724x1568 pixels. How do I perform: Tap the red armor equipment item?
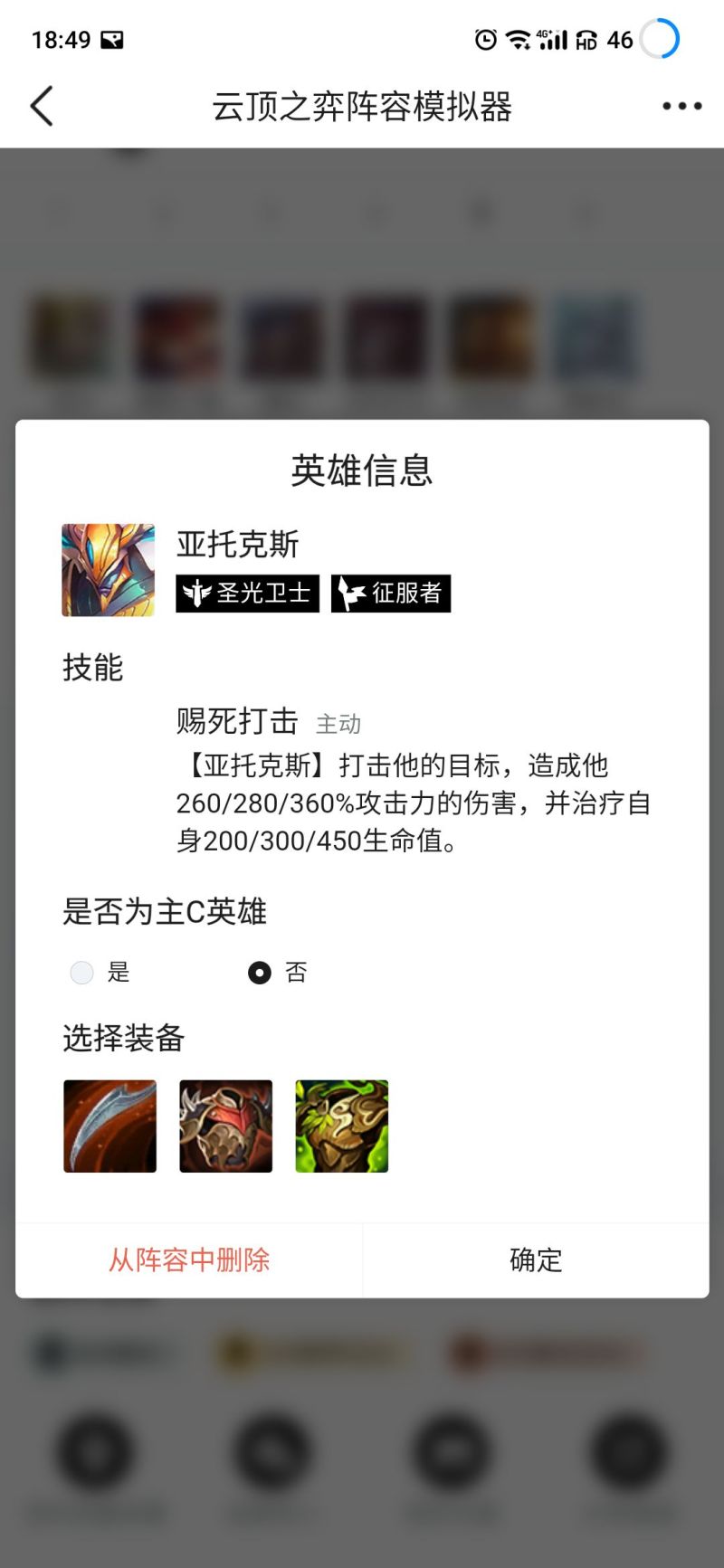[225, 1126]
